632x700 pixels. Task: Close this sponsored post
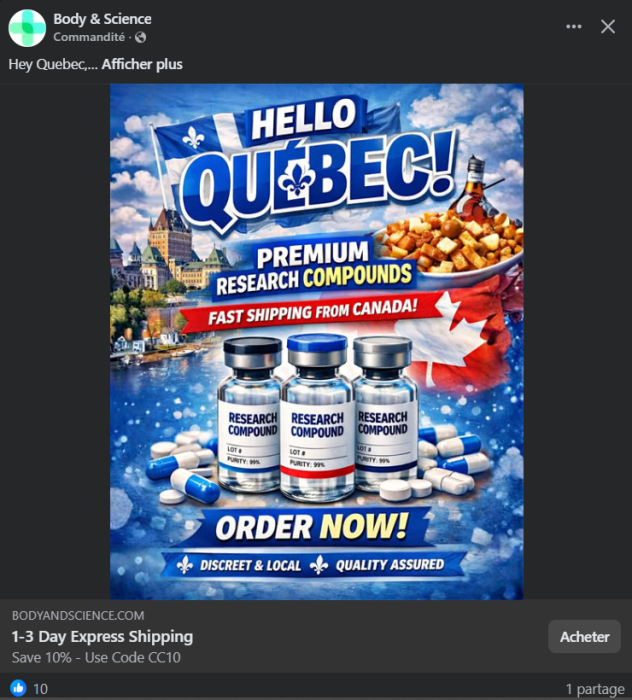(607, 27)
